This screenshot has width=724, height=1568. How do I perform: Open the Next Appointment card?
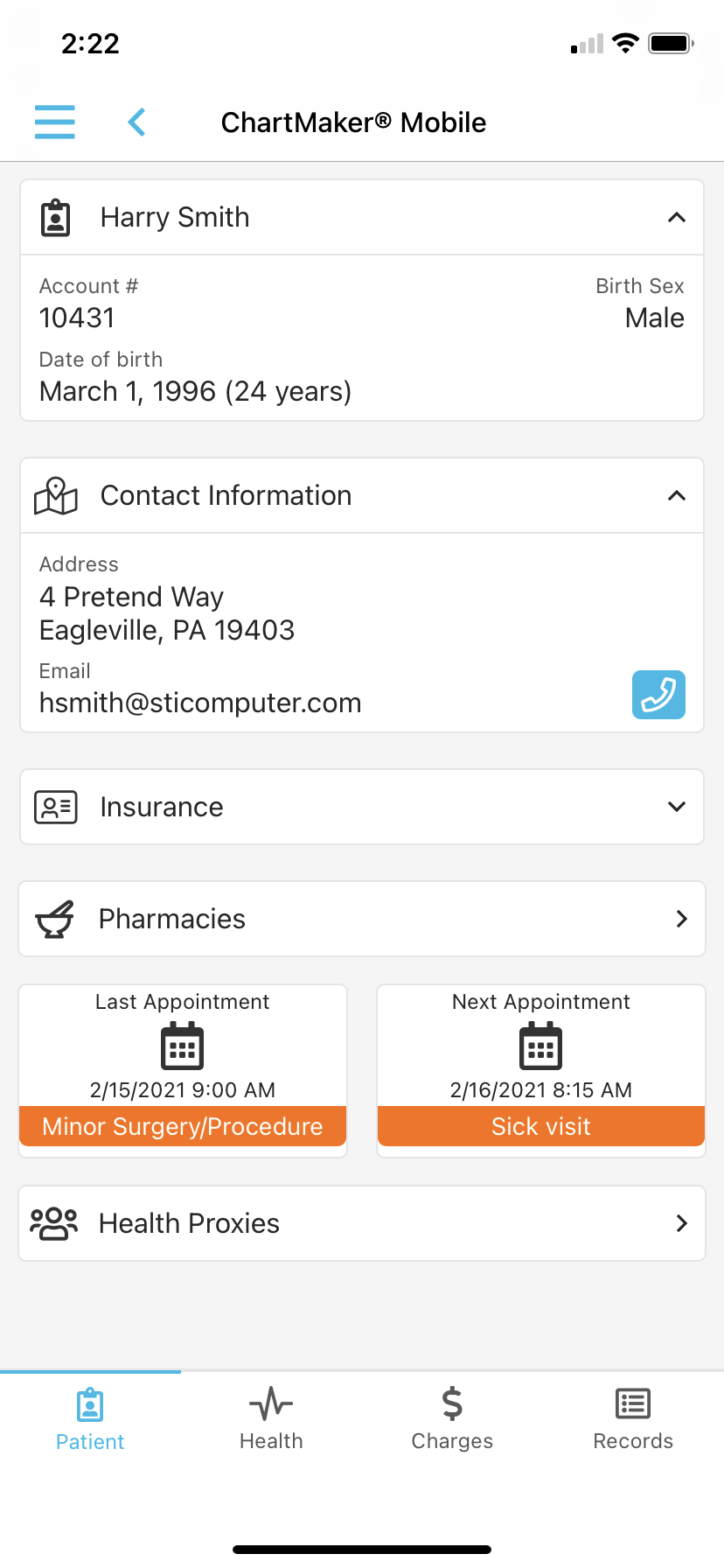tap(541, 1071)
